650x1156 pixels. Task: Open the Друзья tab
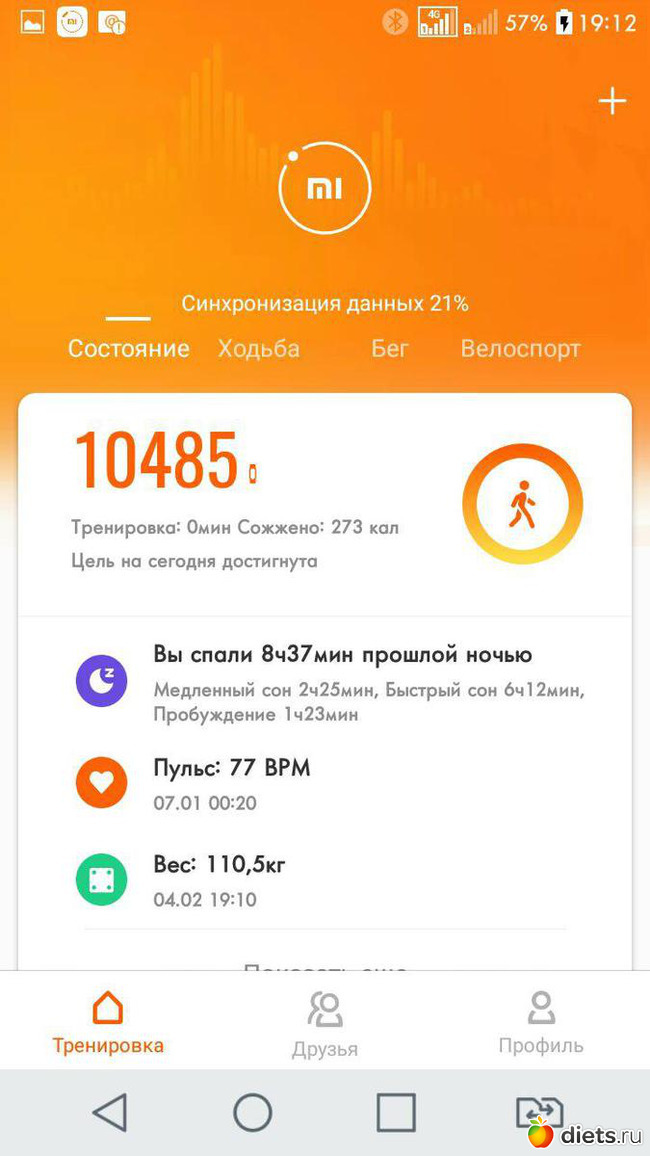coord(324,1023)
